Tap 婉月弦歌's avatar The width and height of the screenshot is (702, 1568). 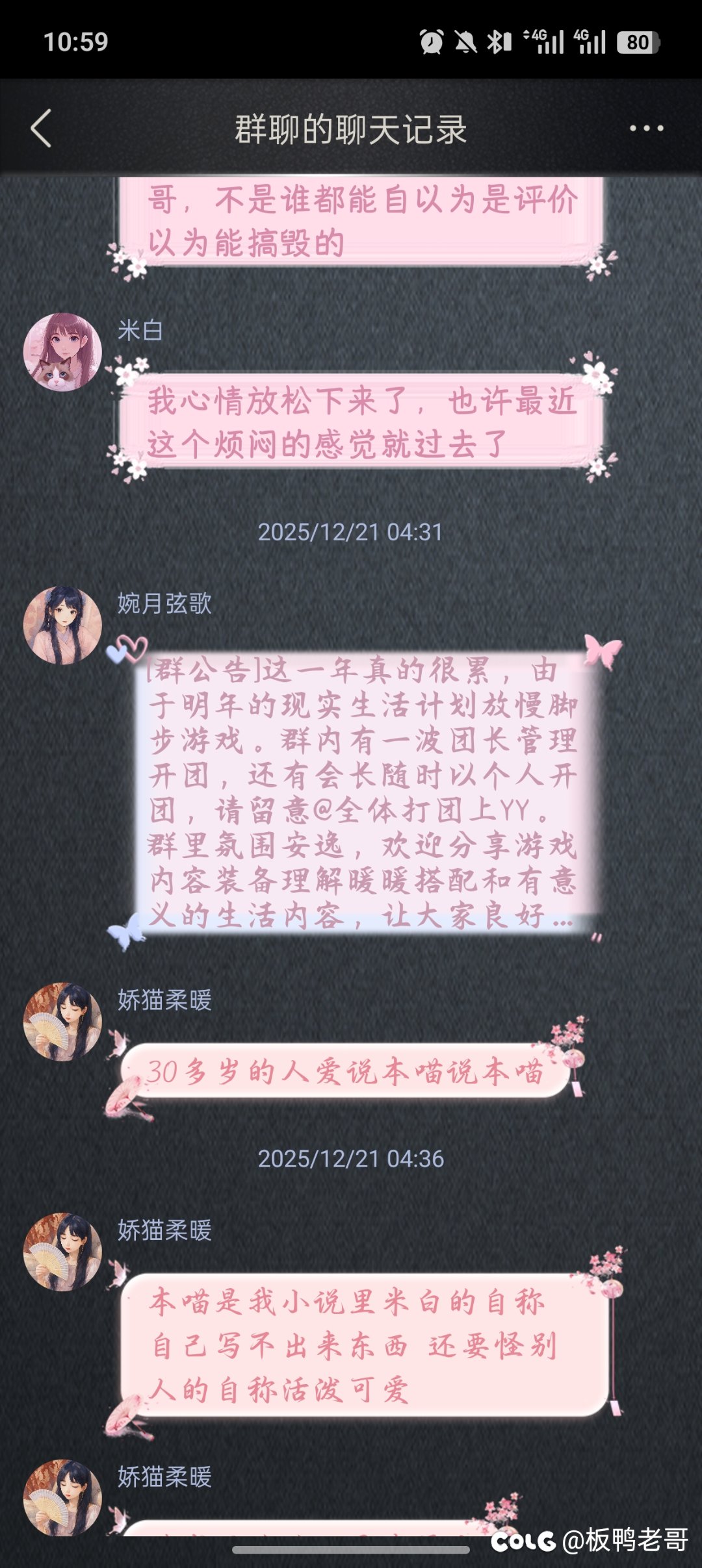(x=62, y=626)
